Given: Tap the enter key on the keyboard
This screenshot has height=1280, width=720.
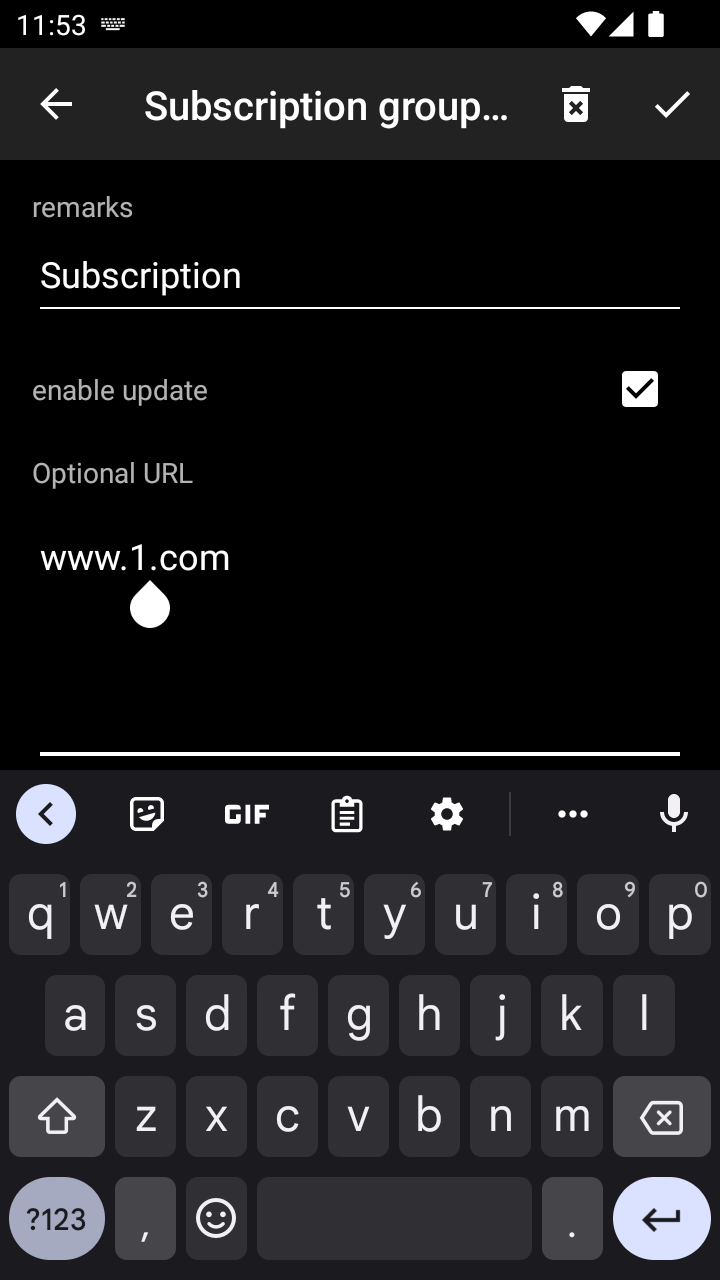Looking at the screenshot, I should (661, 1218).
